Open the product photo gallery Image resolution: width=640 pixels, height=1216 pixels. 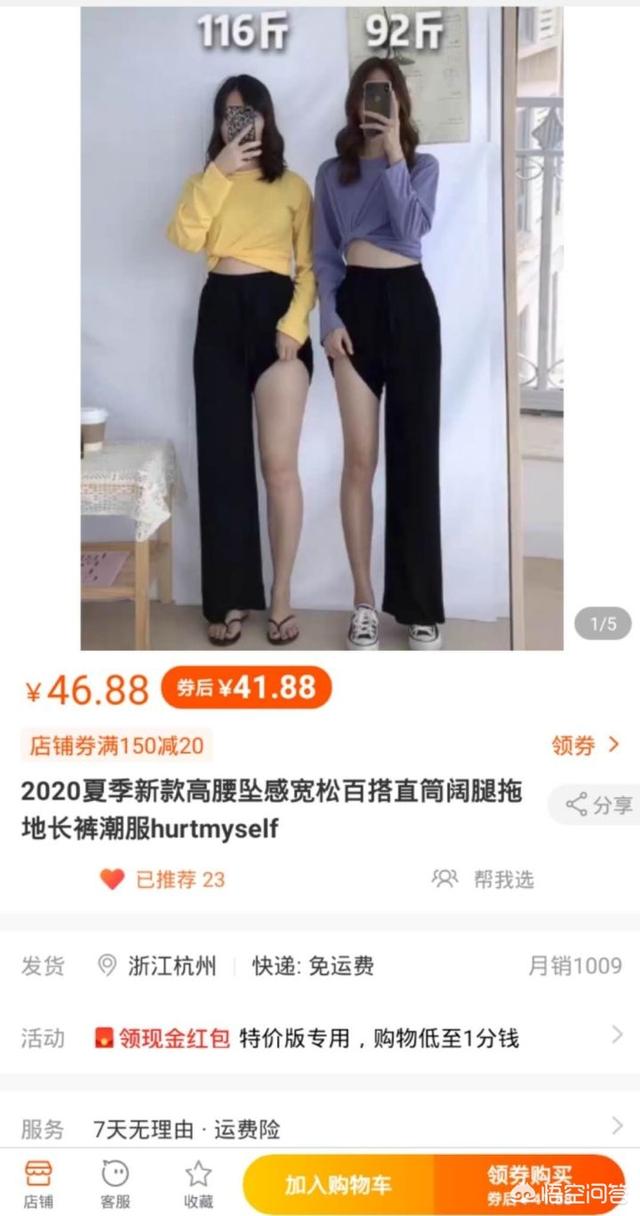pyautogui.click(x=322, y=328)
